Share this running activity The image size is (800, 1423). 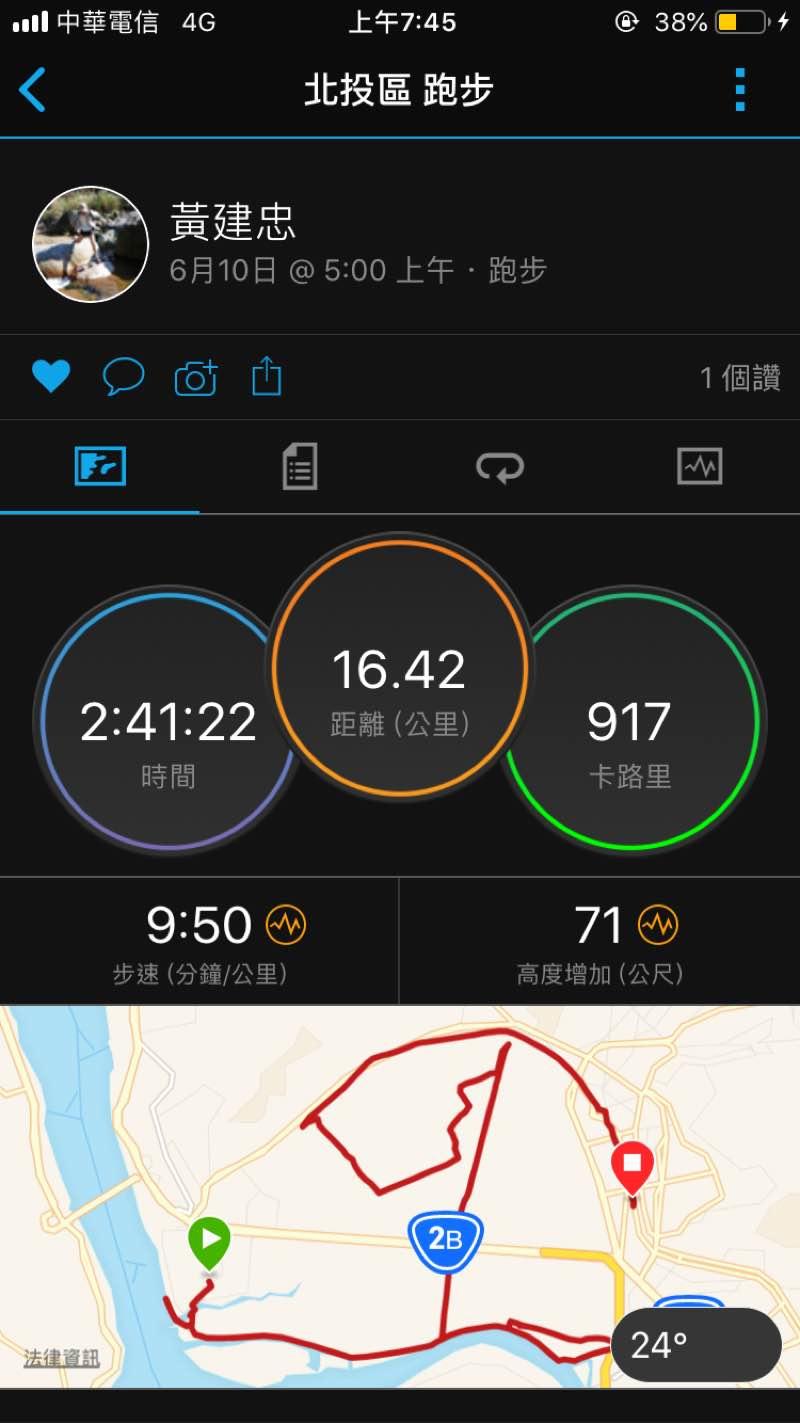click(266, 377)
